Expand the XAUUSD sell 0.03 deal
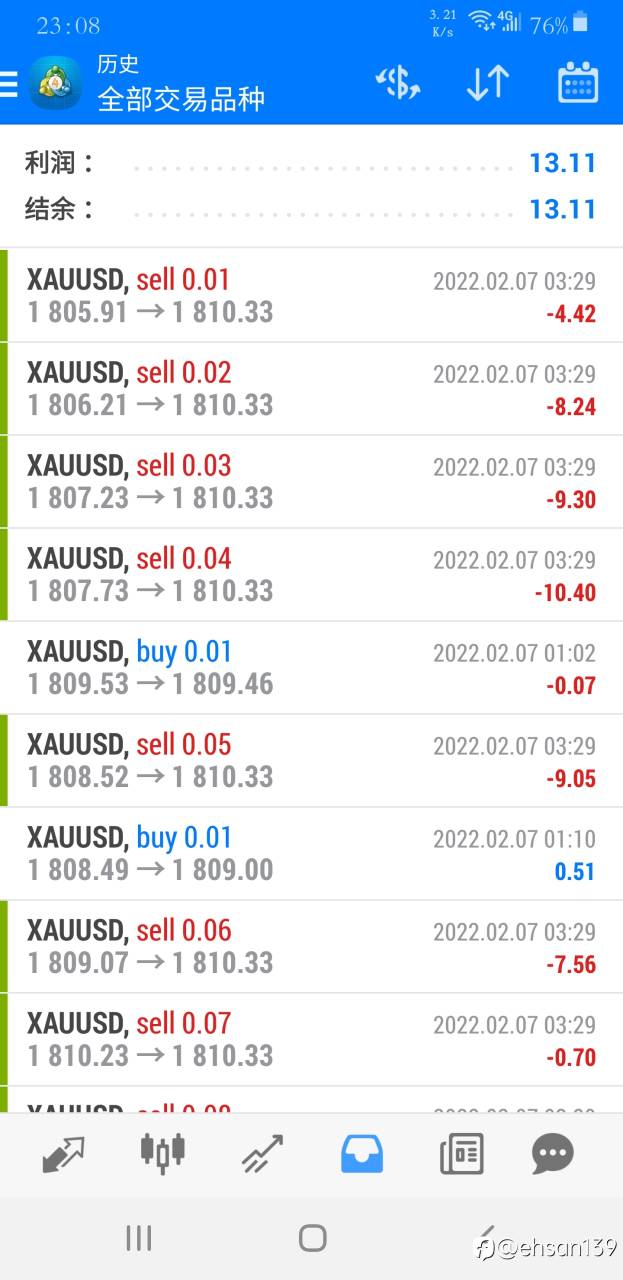The image size is (623, 1280). (311, 482)
